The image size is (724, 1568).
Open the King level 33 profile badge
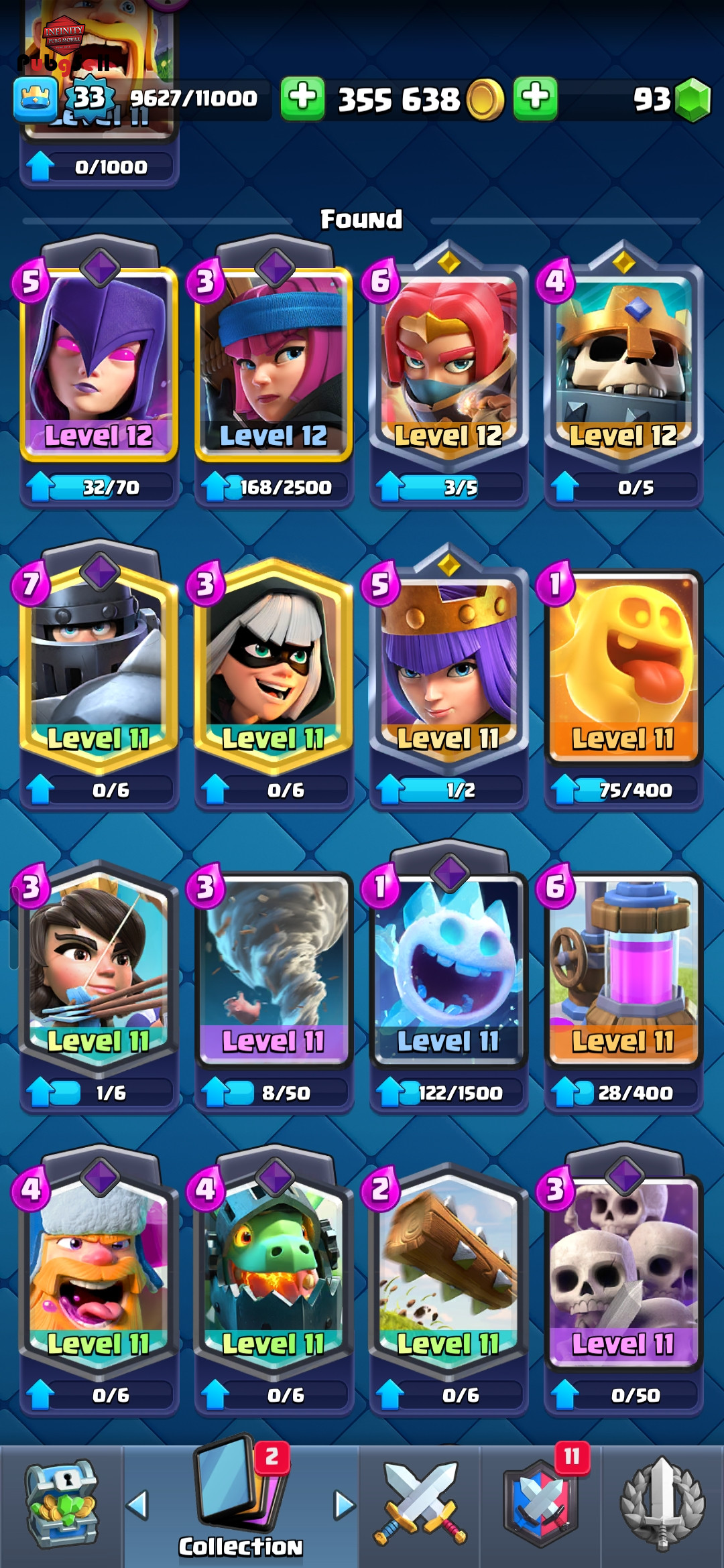tap(88, 99)
